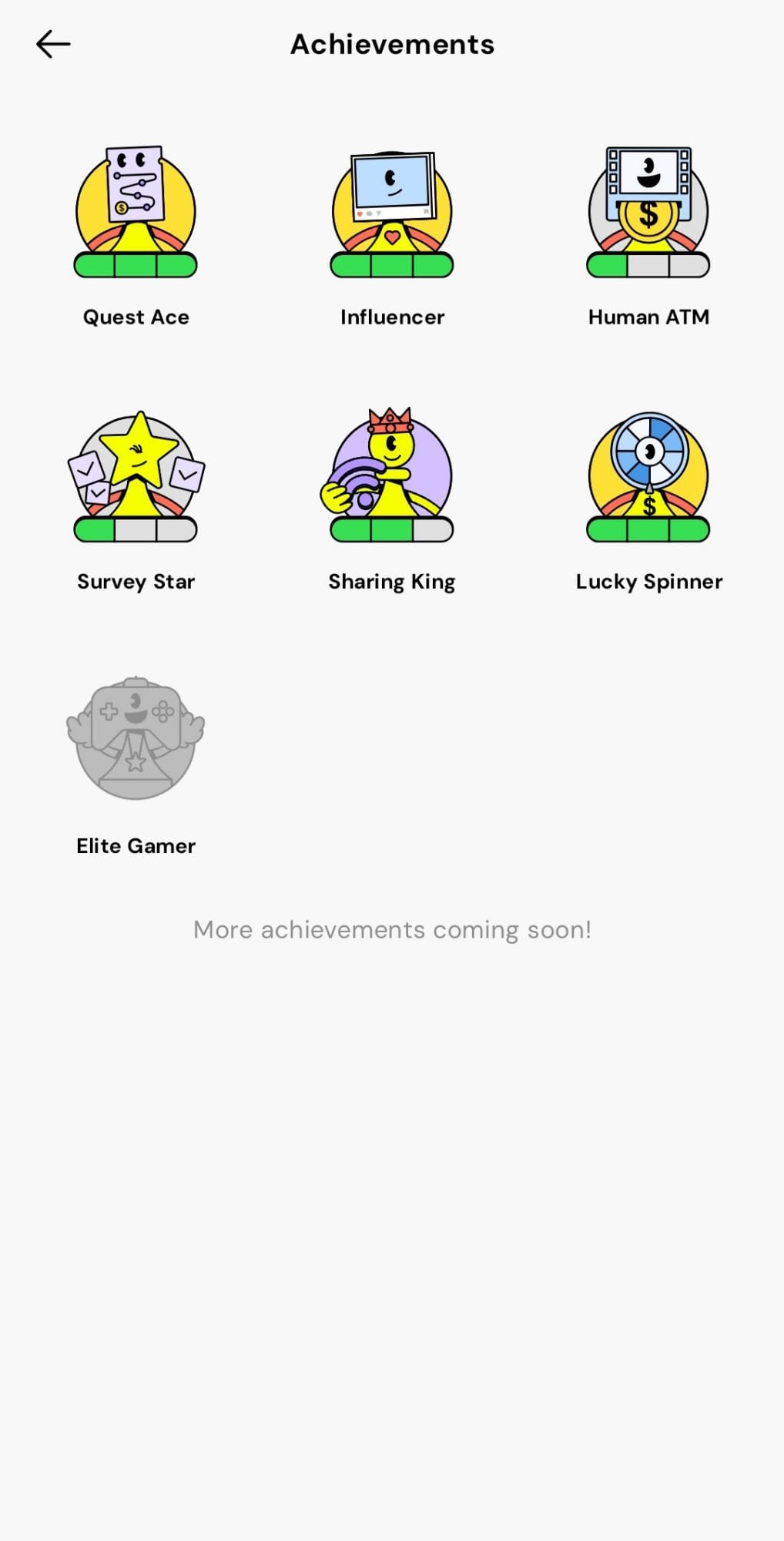The width and height of the screenshot is (784, 1541).
Task: Select the Lucky Spinner progress bar
Action: [648, 530]
